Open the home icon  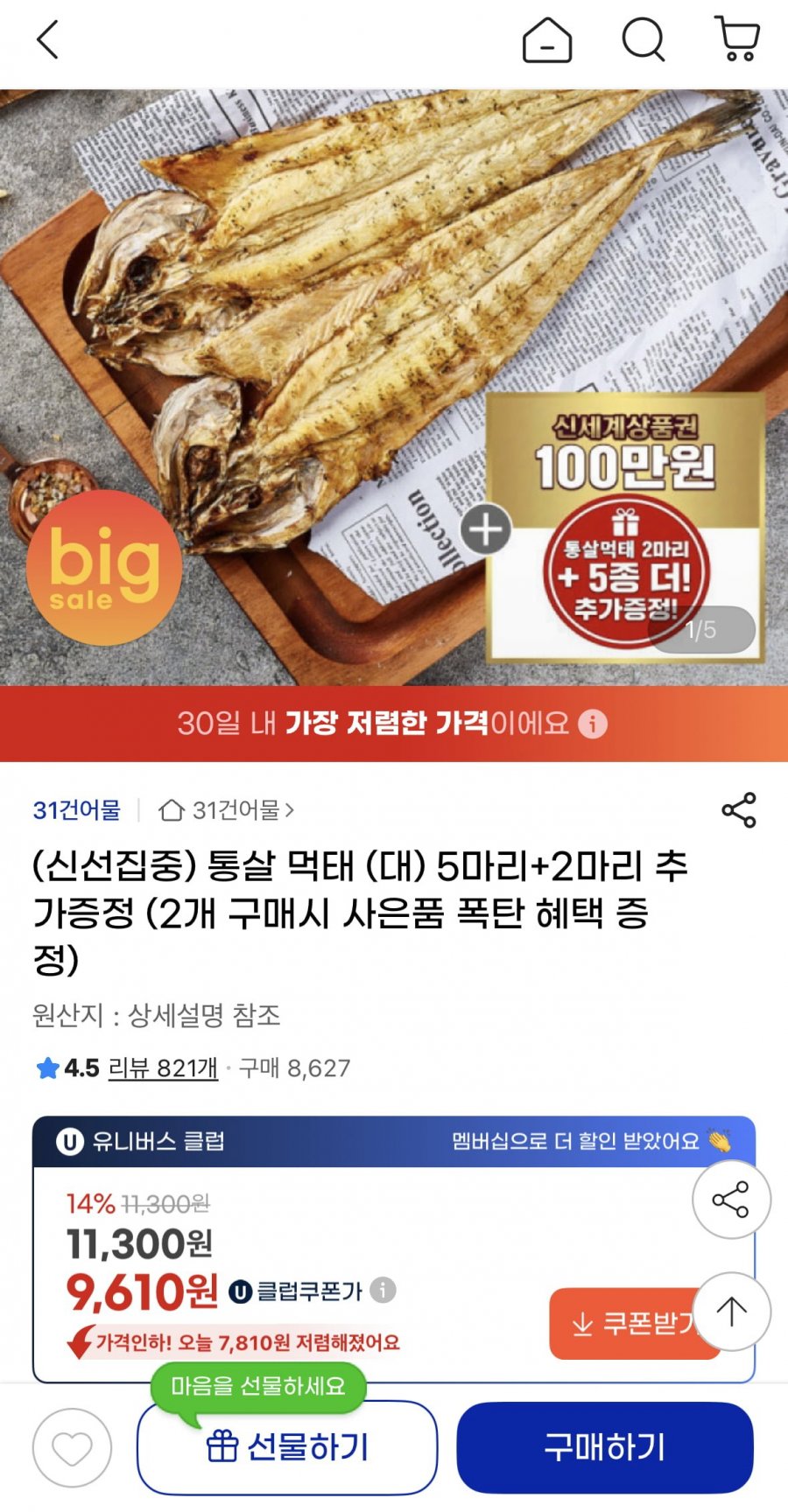547,40
